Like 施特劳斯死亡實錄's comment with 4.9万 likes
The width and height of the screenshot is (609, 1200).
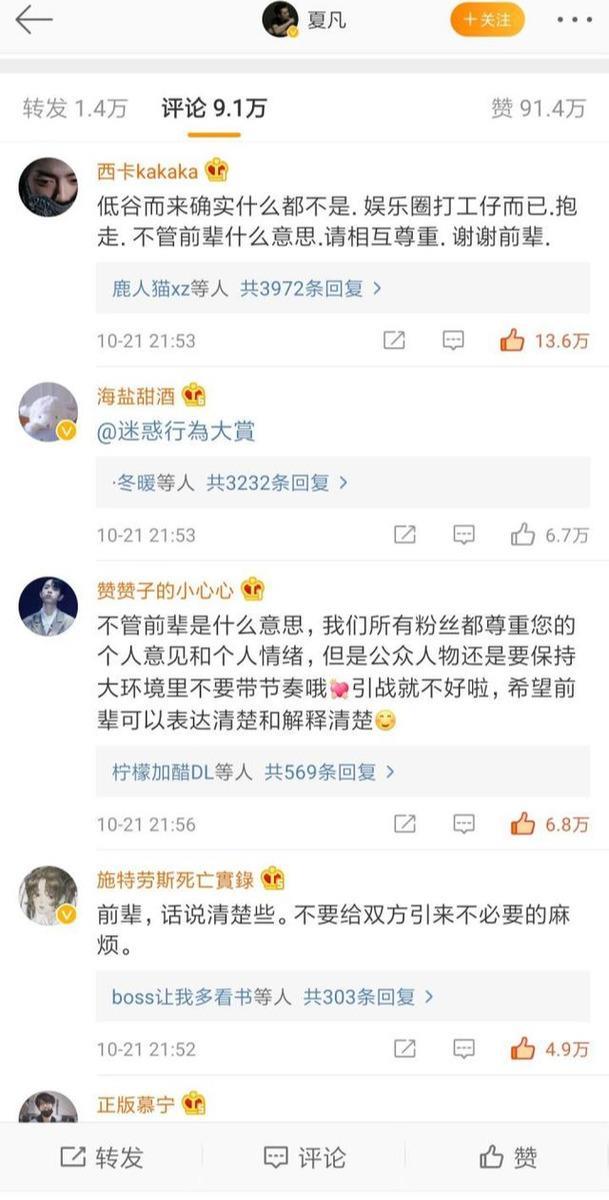click(x=522, y=1049)
